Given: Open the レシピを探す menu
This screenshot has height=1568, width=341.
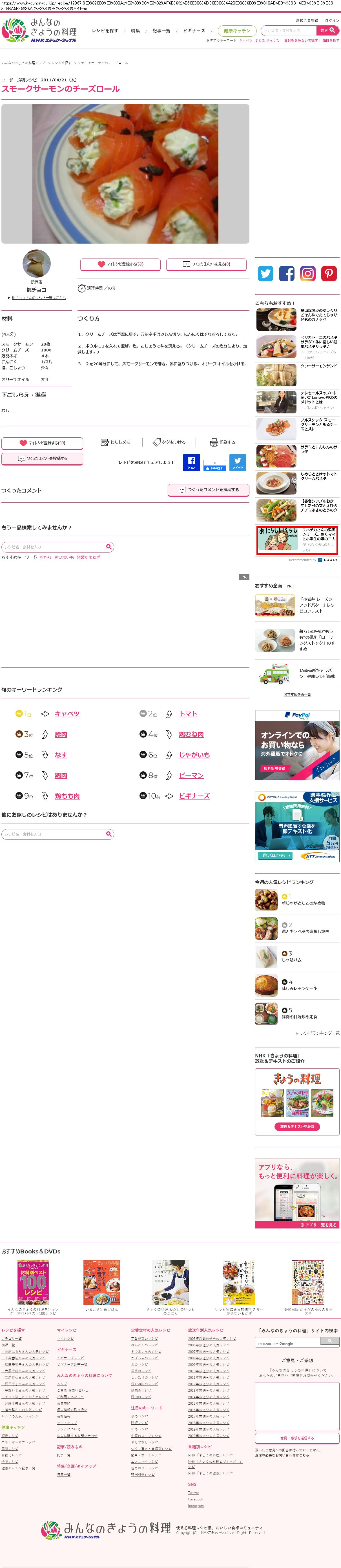Looking at the screenshot, I should click(x=105, y=30).
